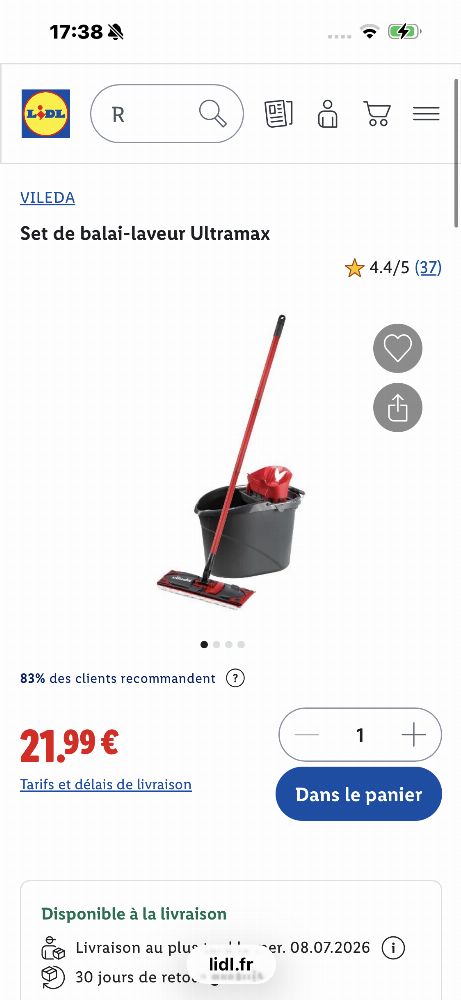
Task: Open the hamburger menu
Action: 426,114
